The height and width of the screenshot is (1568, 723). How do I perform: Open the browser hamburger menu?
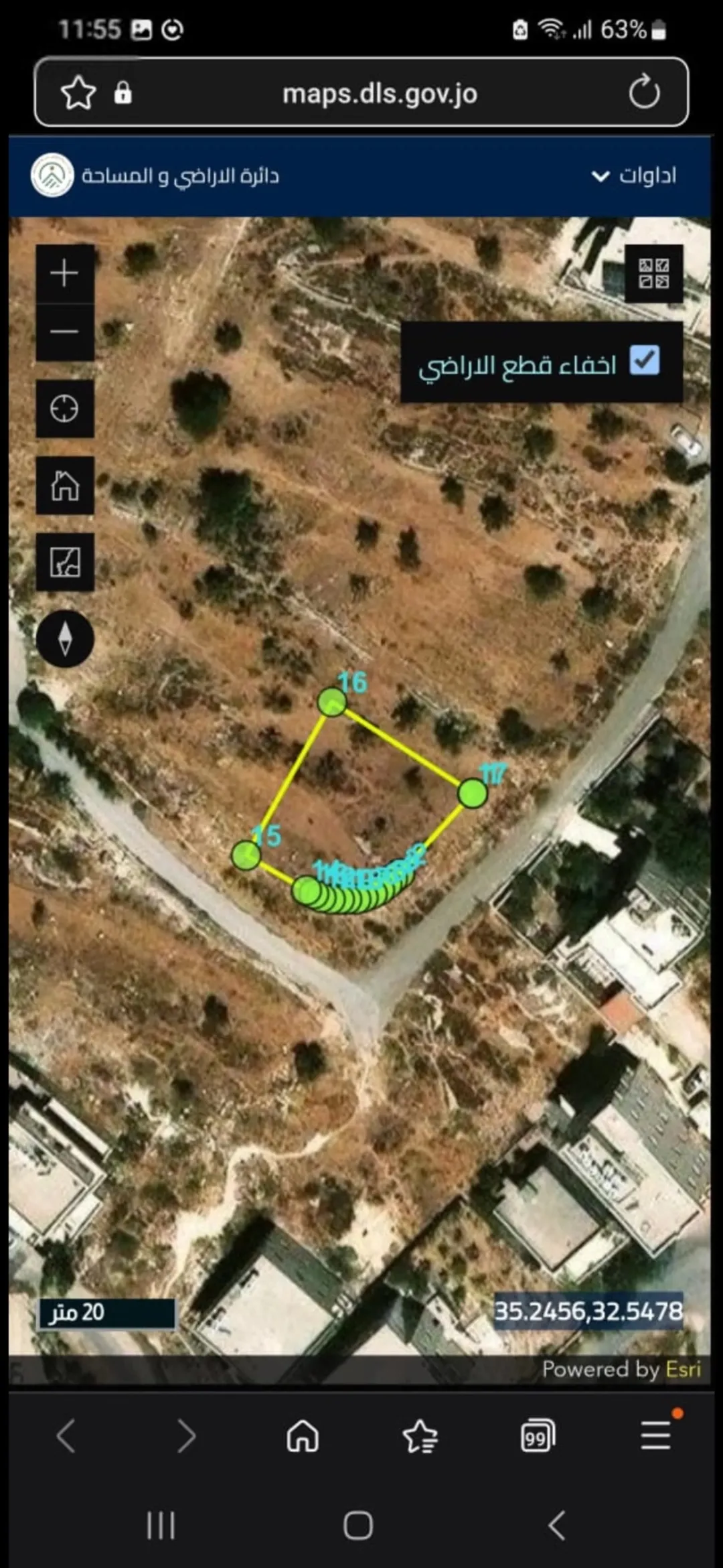click(x=655, y=1435)
